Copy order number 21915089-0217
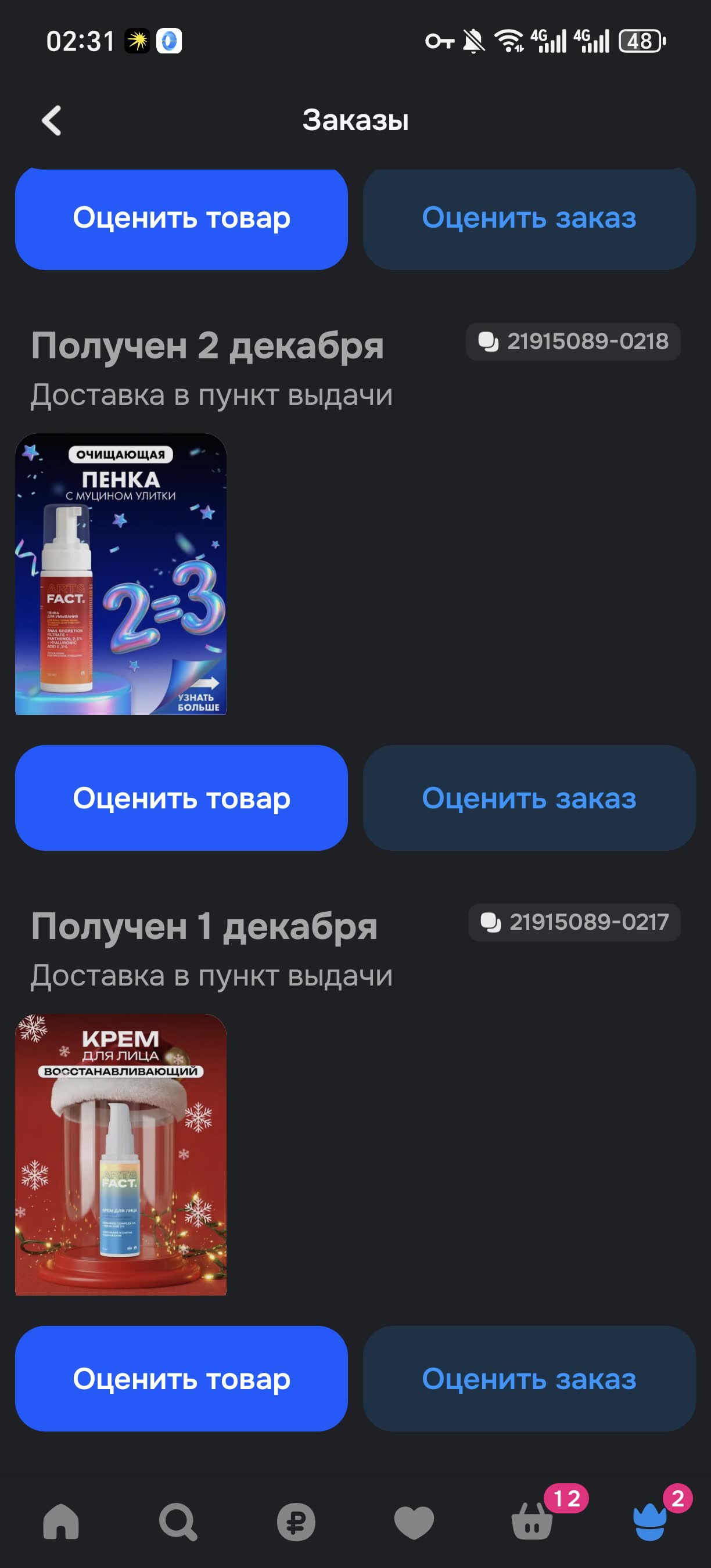The height and width of the screenshot is (1568, 711). [x=574, y=922]
